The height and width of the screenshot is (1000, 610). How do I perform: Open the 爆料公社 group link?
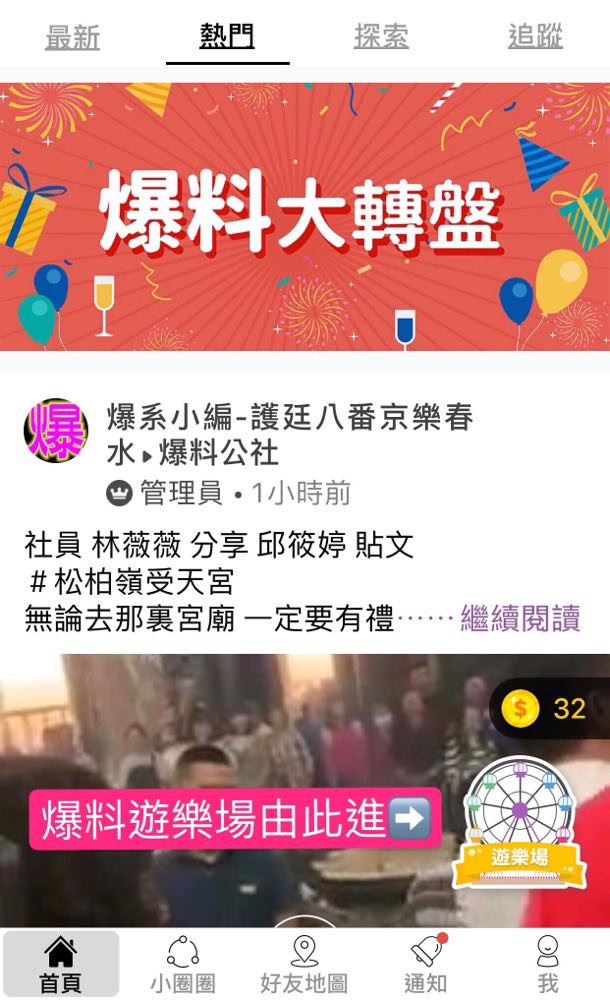point(218,454)
